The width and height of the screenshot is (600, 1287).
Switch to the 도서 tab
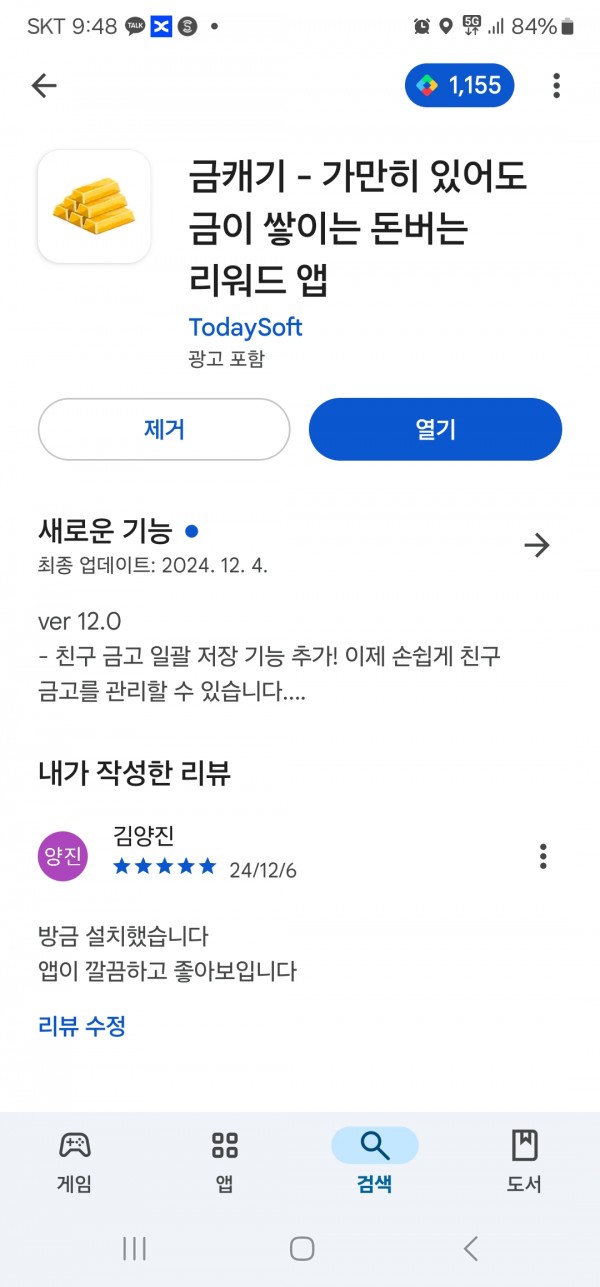click(x=524, y=1162)
